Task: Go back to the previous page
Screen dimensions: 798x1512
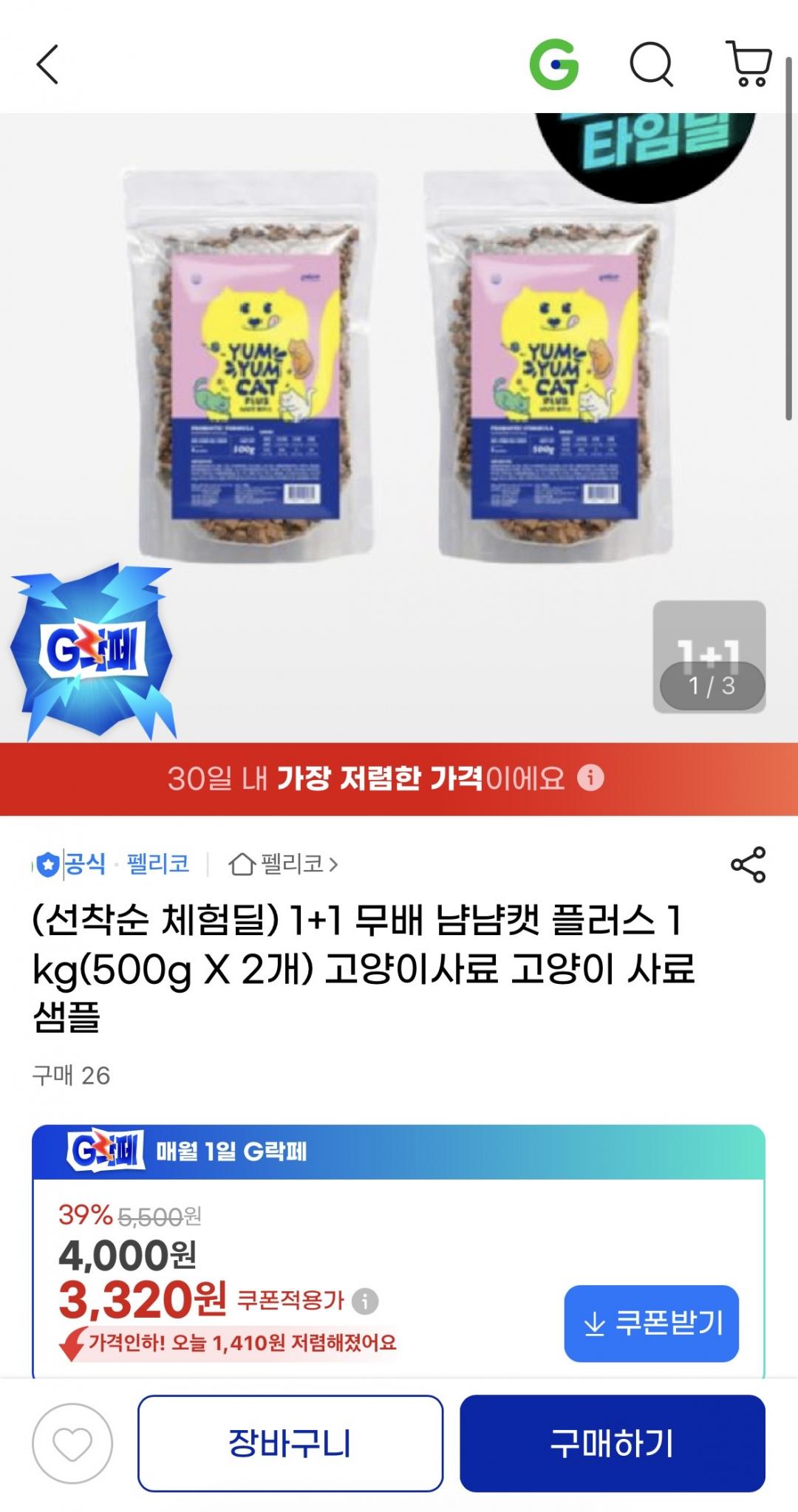Action: 47,65
